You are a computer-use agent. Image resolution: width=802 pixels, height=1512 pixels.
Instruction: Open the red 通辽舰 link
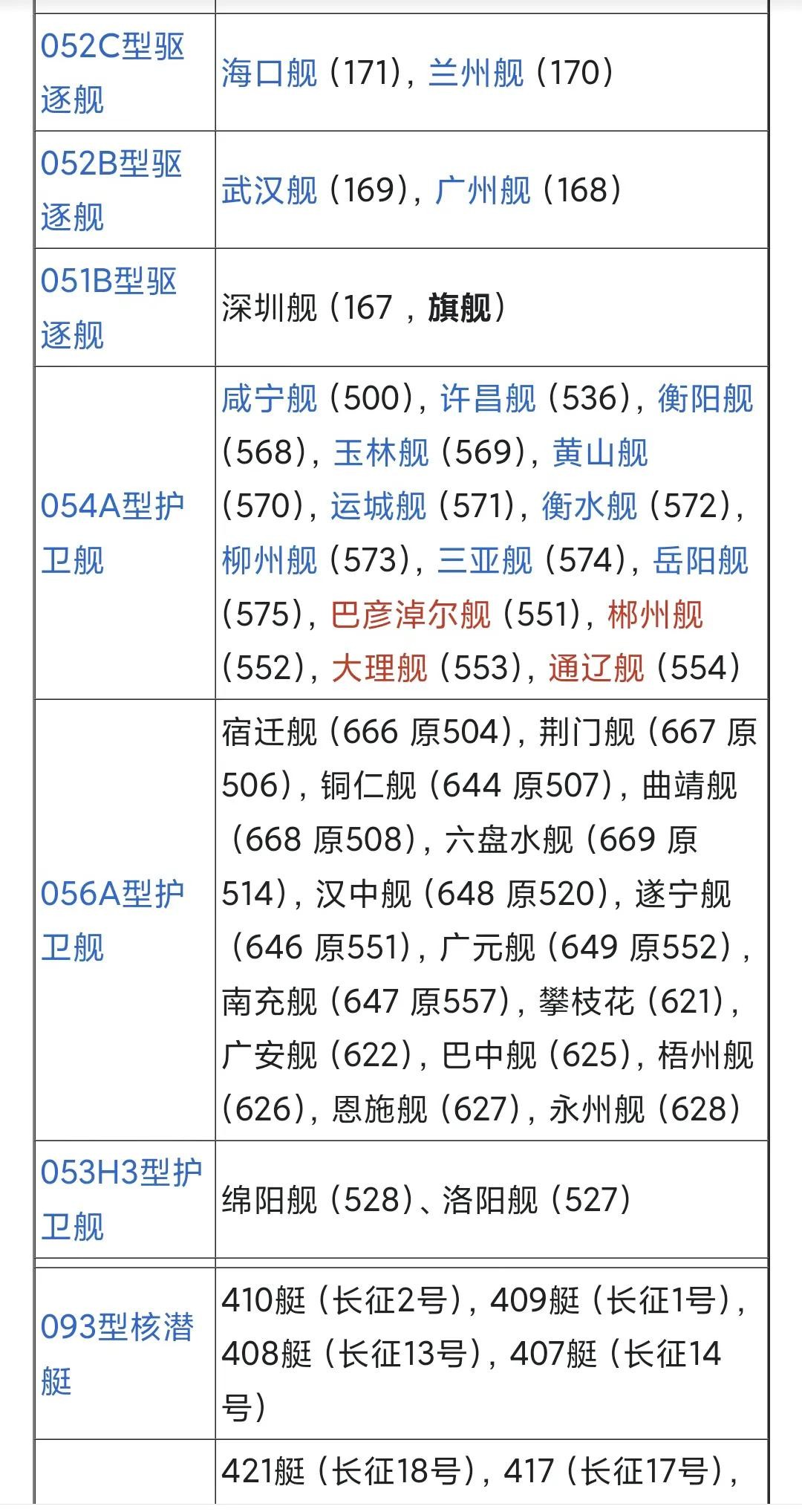coord(596,668)
